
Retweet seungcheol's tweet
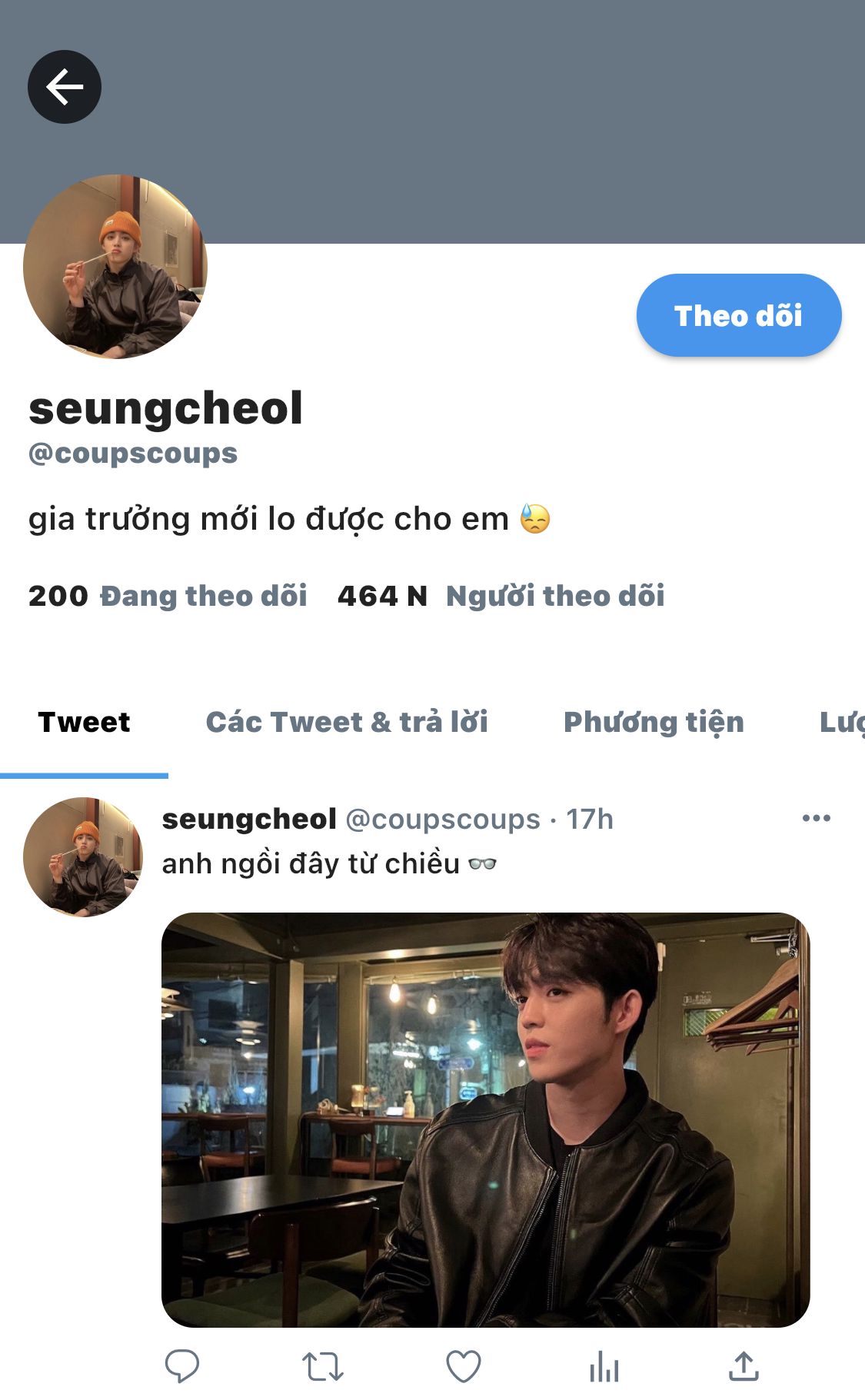click(x=322, y=1367)
